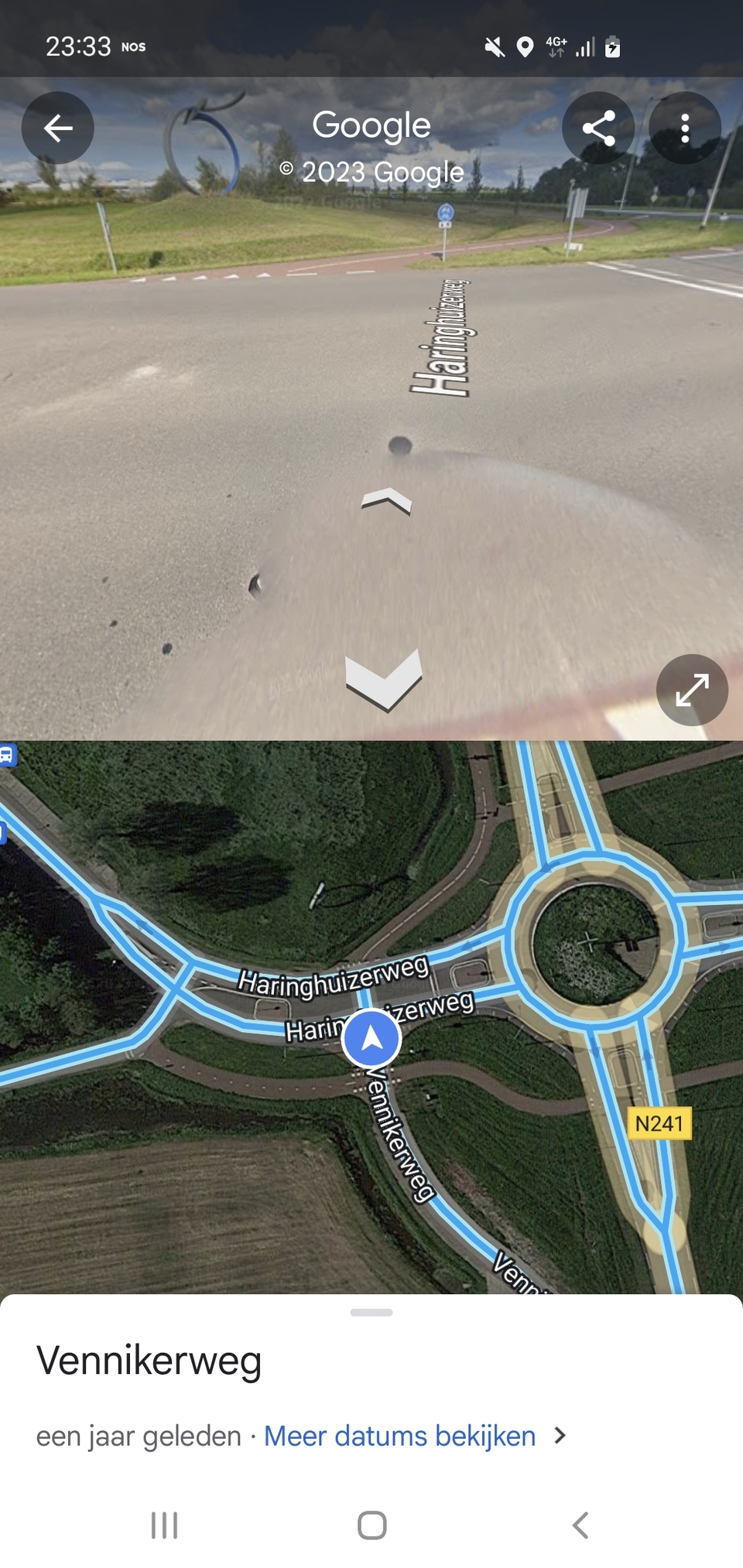The image size is (743, 1568).
Task: Open the three-dot overflow menu
Action: point(685,128)
